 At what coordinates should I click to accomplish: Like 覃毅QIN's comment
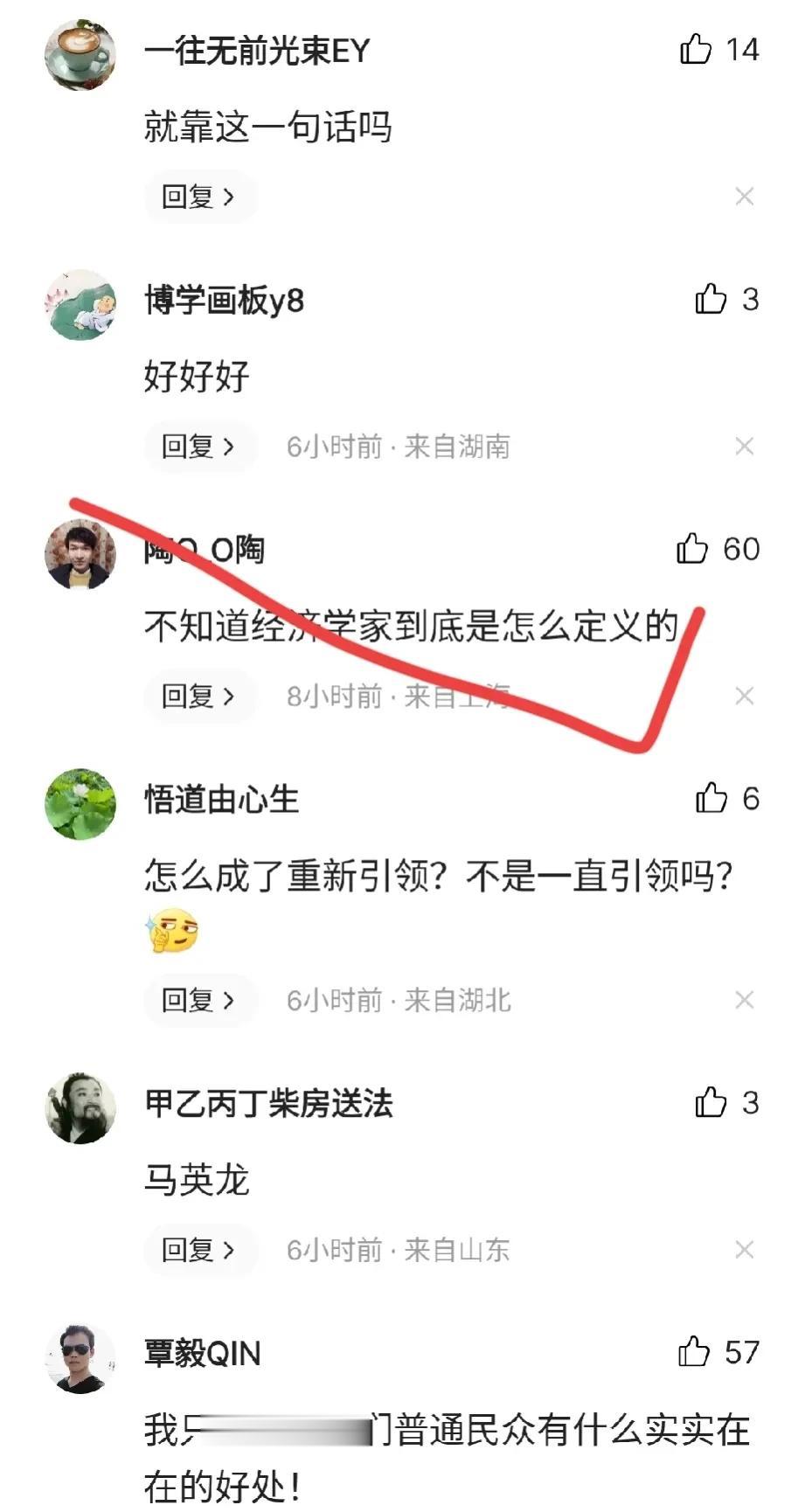tap(695, 1352)
